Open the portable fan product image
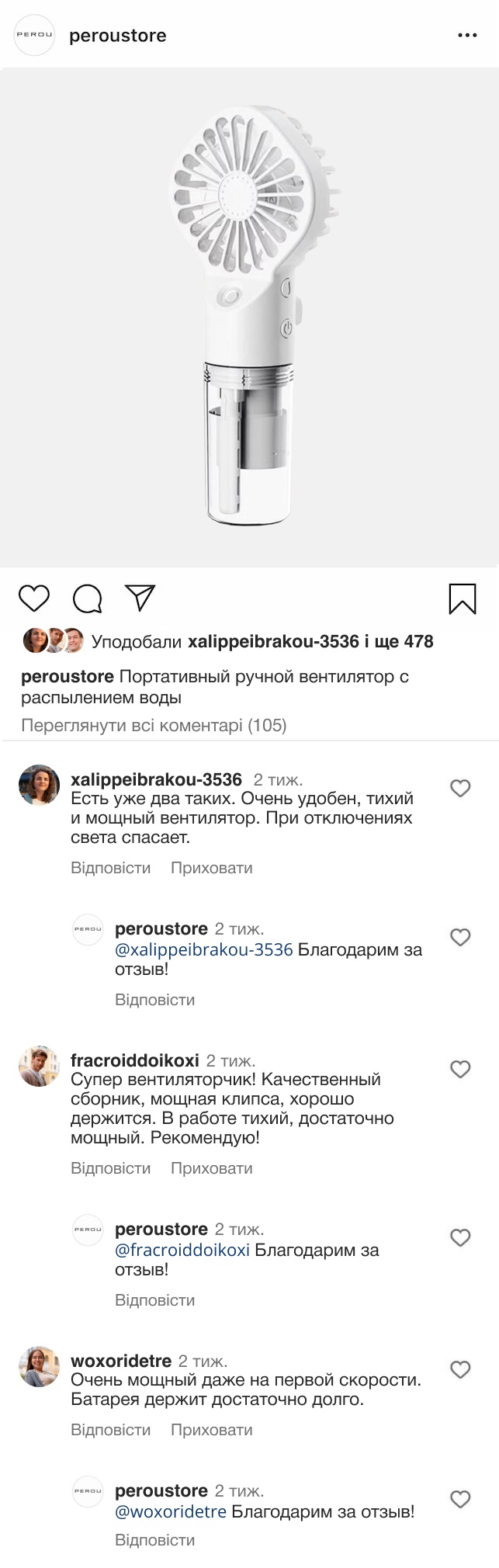Image resolution: width=499 pixels, height=1568 pixels. [249, 317]
